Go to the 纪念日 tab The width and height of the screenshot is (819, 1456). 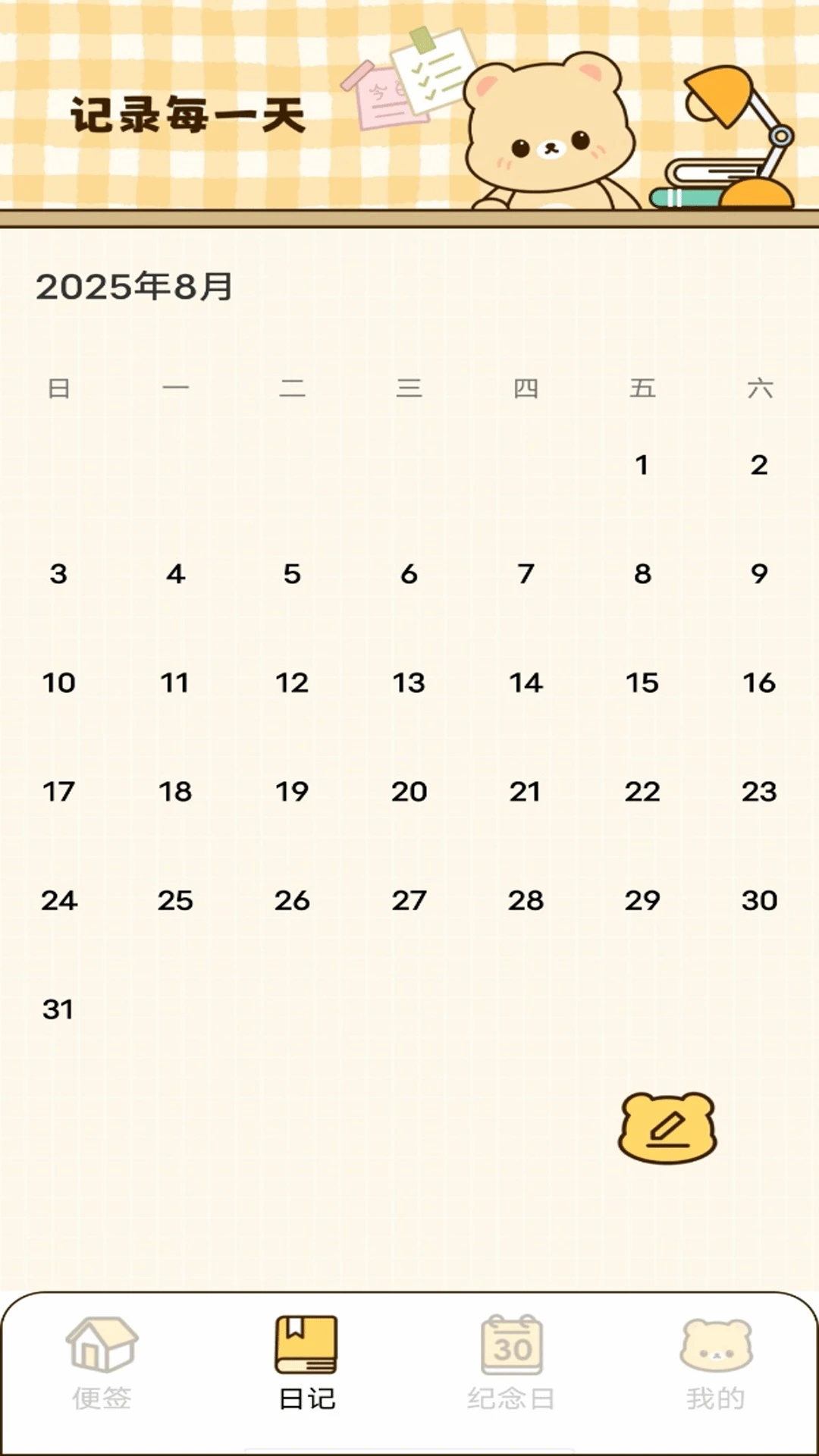pos(511,1363)
